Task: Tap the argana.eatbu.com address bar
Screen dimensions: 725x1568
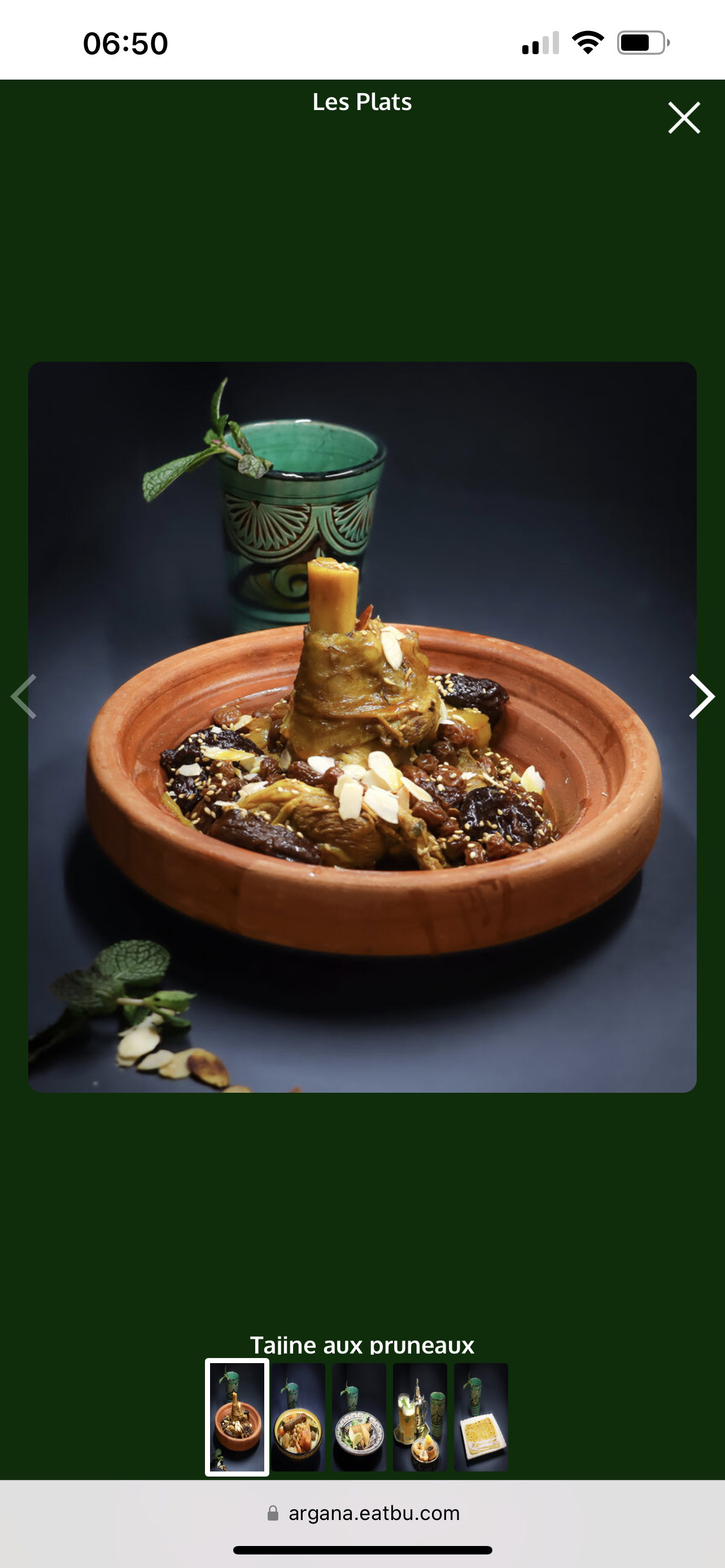Action: (x=363, y=1513)
